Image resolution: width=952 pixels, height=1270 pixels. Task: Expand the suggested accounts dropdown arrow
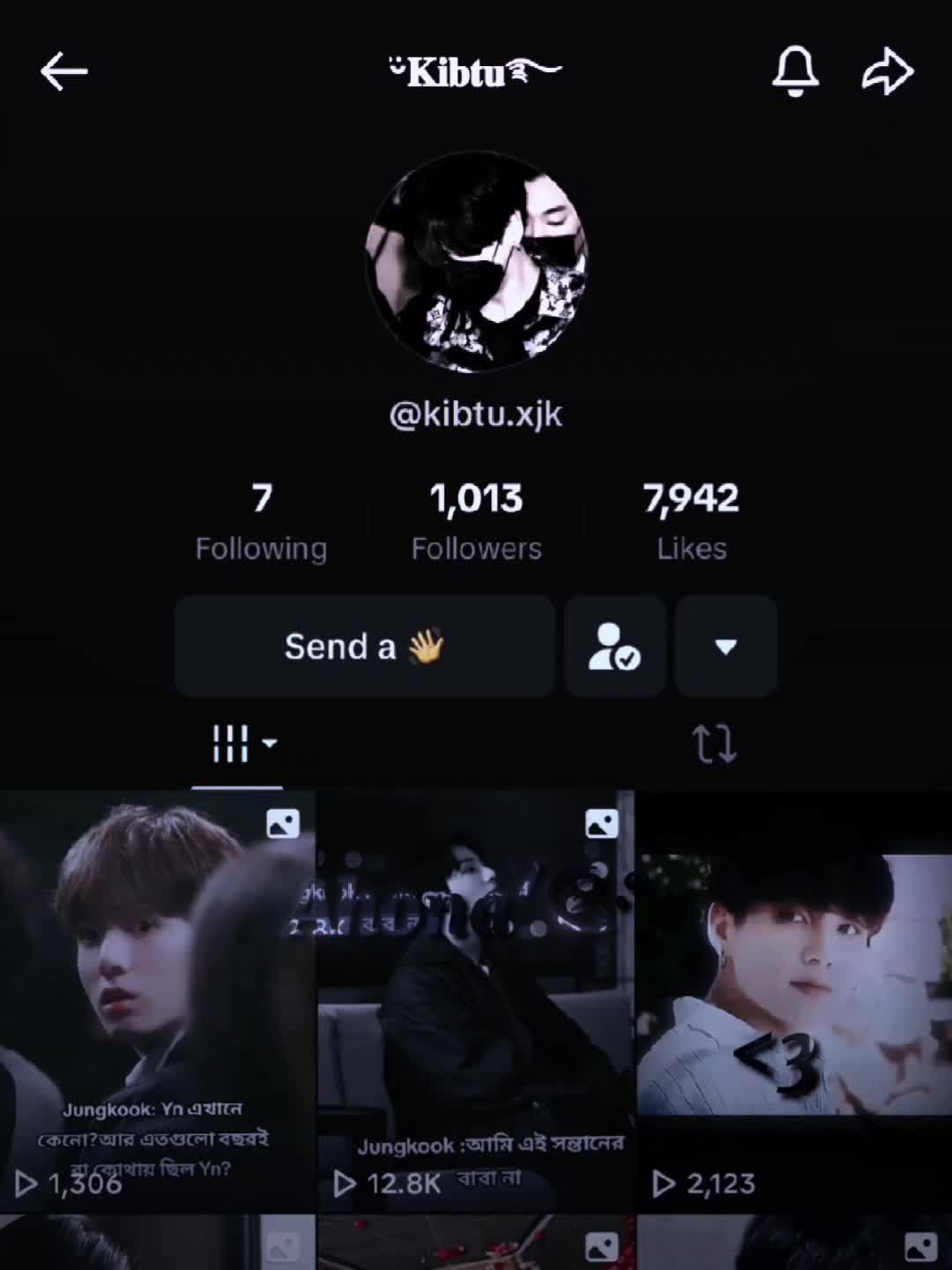(725, 646)
